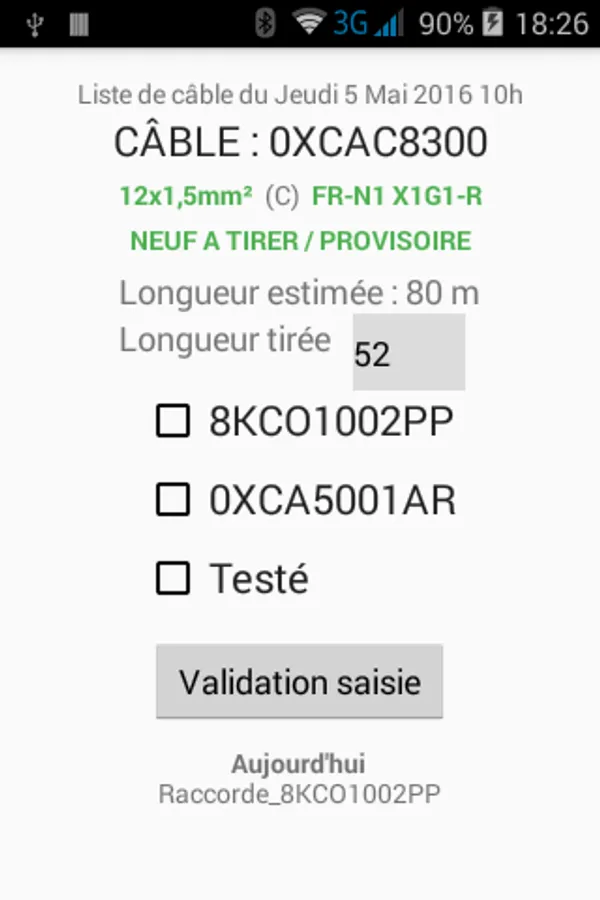Tap the Longueur tirée length field
Screen dimensions: 600x900
coord(408,353)
